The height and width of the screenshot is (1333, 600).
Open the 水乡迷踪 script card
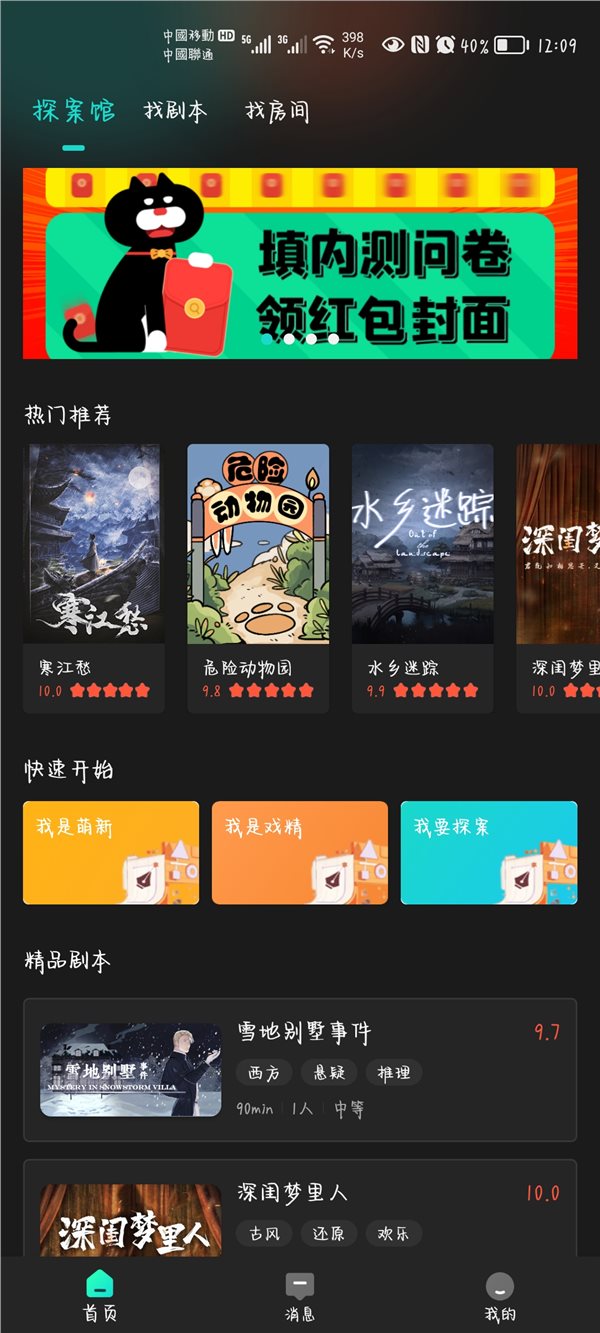pos(422,577)
